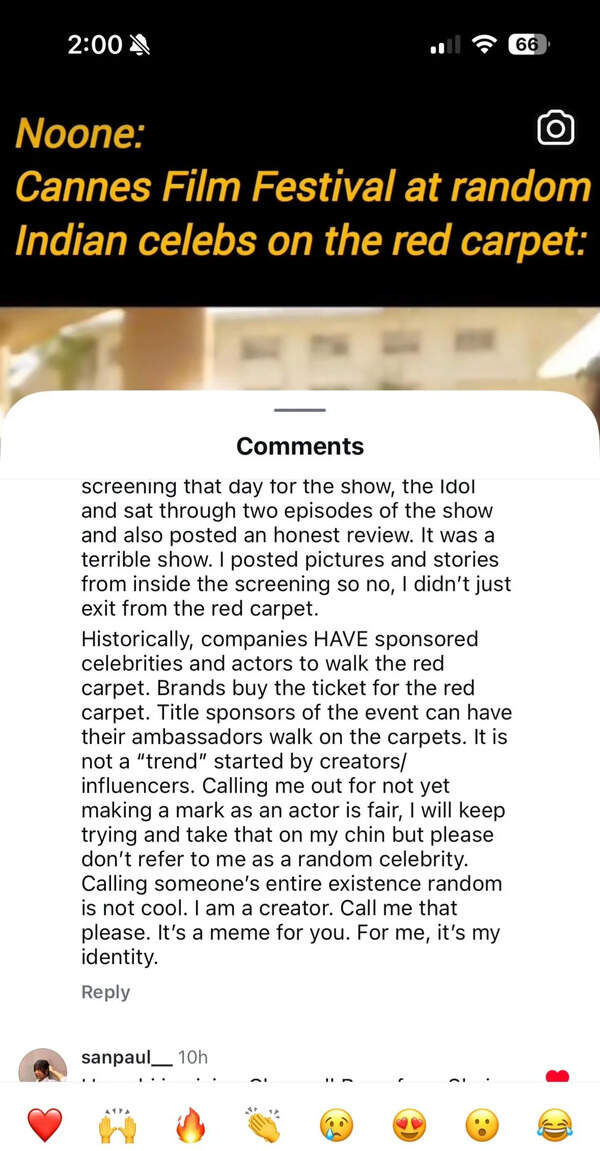Insert the crying face emoji reaction
Viewport: 600px width, 1151px height.
[336, 1125]
